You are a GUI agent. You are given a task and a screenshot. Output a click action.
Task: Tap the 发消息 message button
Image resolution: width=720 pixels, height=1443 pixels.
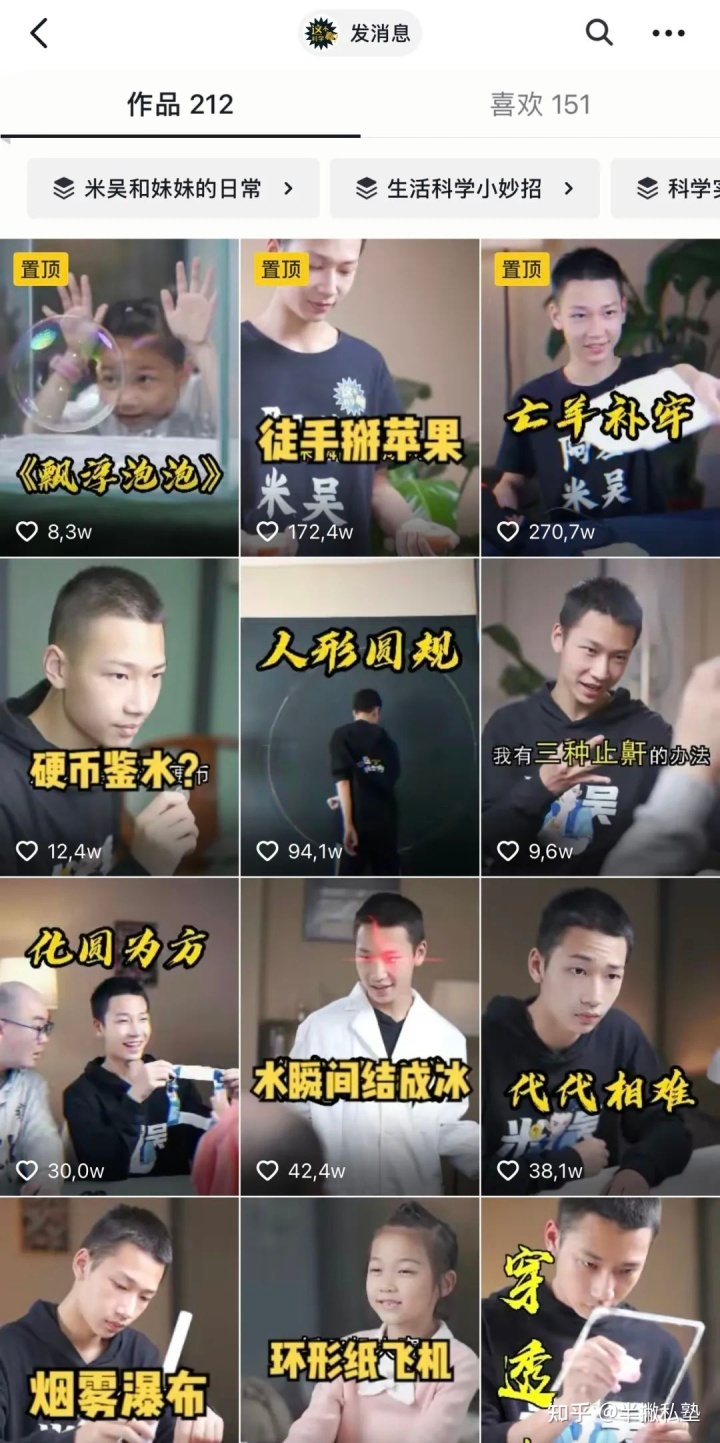361,33
